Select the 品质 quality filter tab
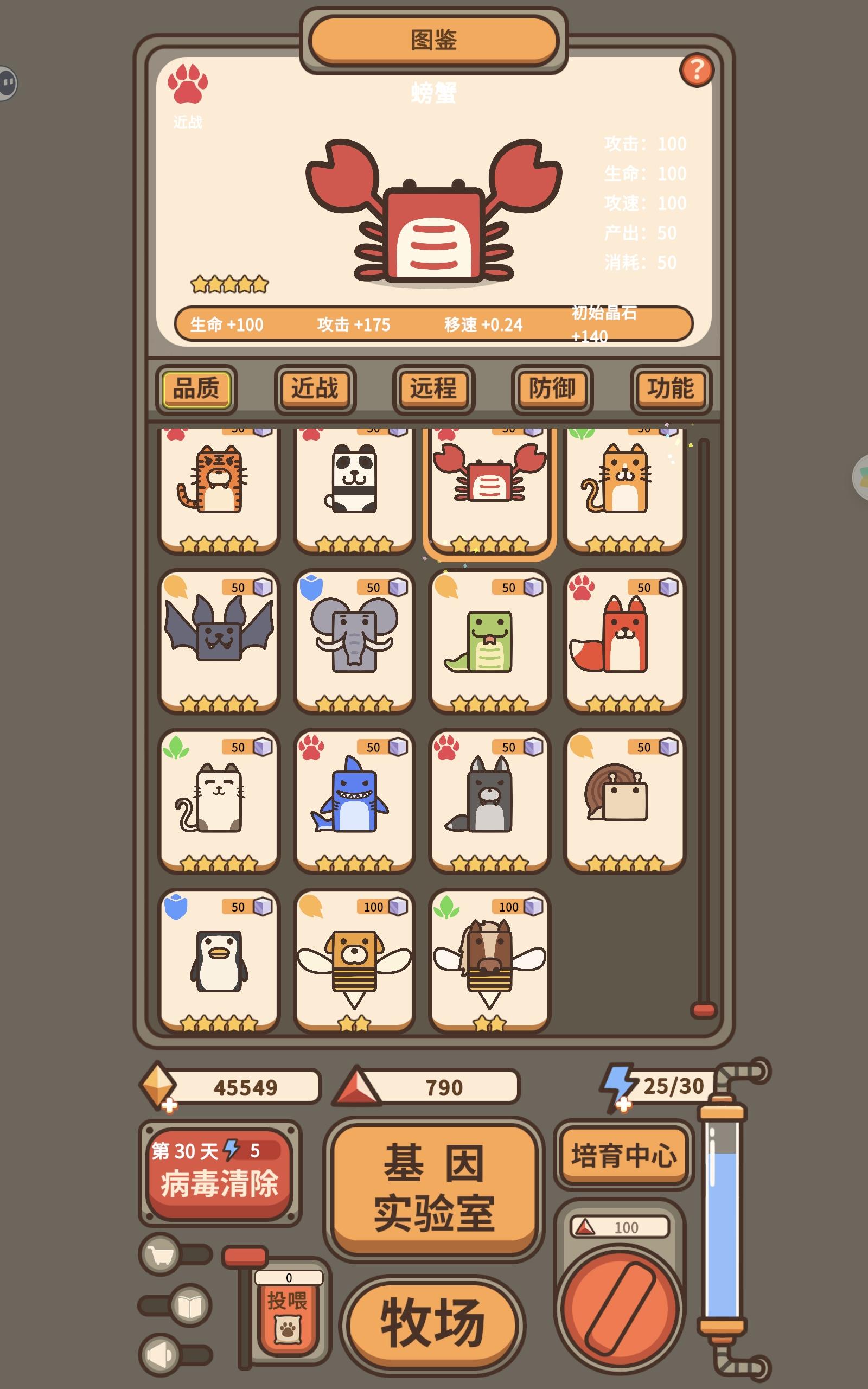The height and width of the screenshot is (1389, 868). click(195, 390)
